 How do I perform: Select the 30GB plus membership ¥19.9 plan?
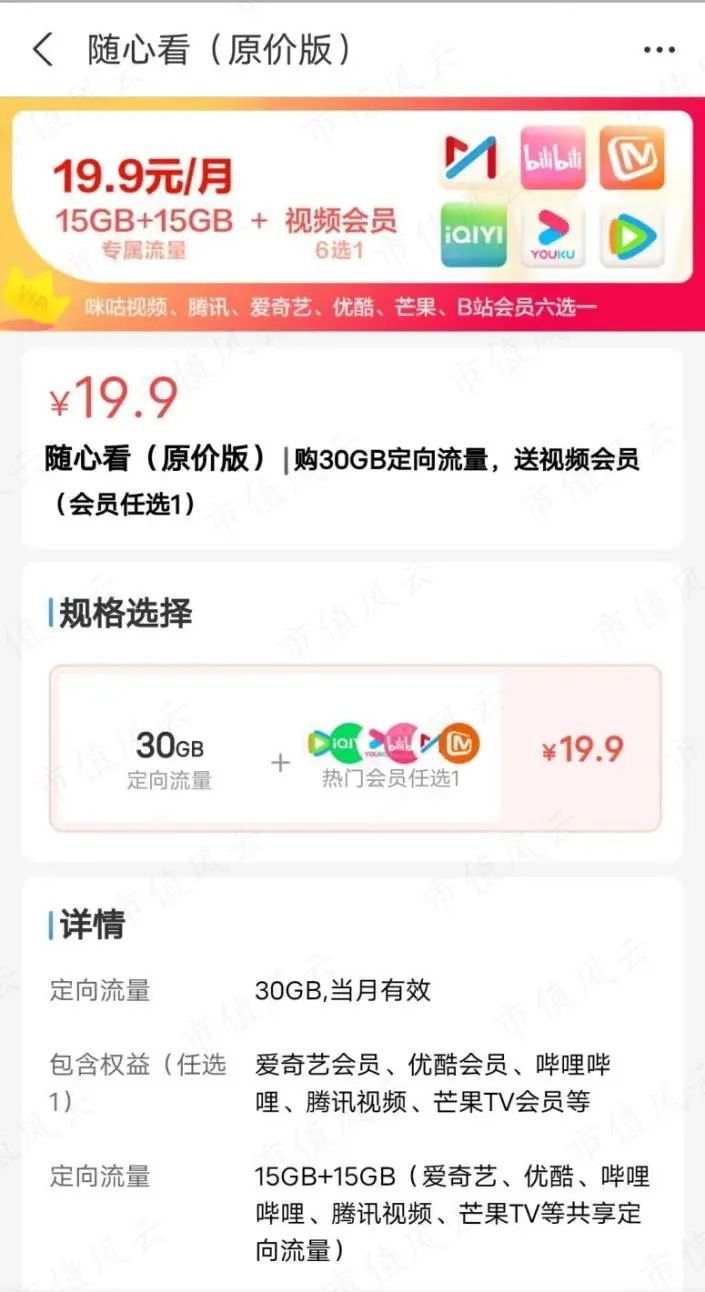pos(355,748)
